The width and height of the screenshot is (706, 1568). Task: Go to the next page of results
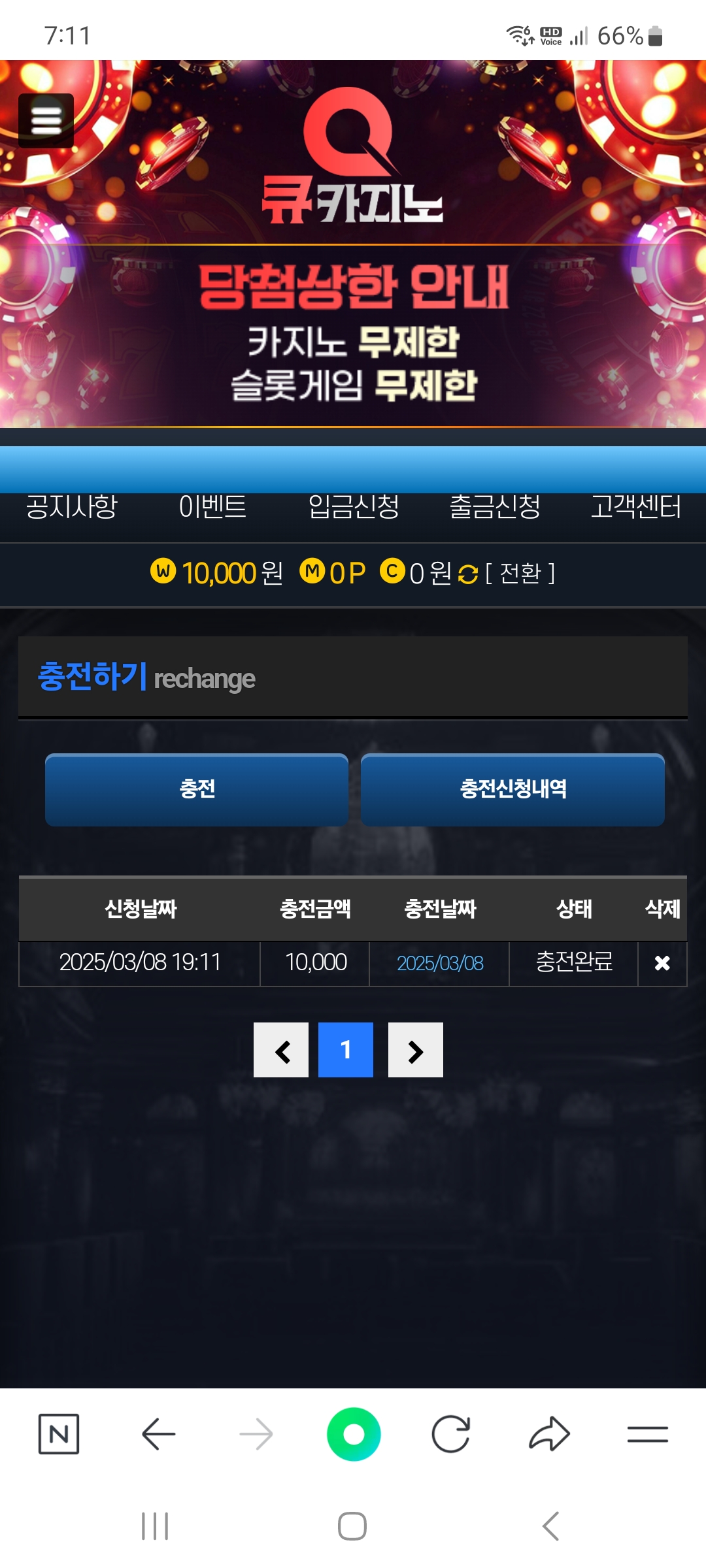(416, 1050)
